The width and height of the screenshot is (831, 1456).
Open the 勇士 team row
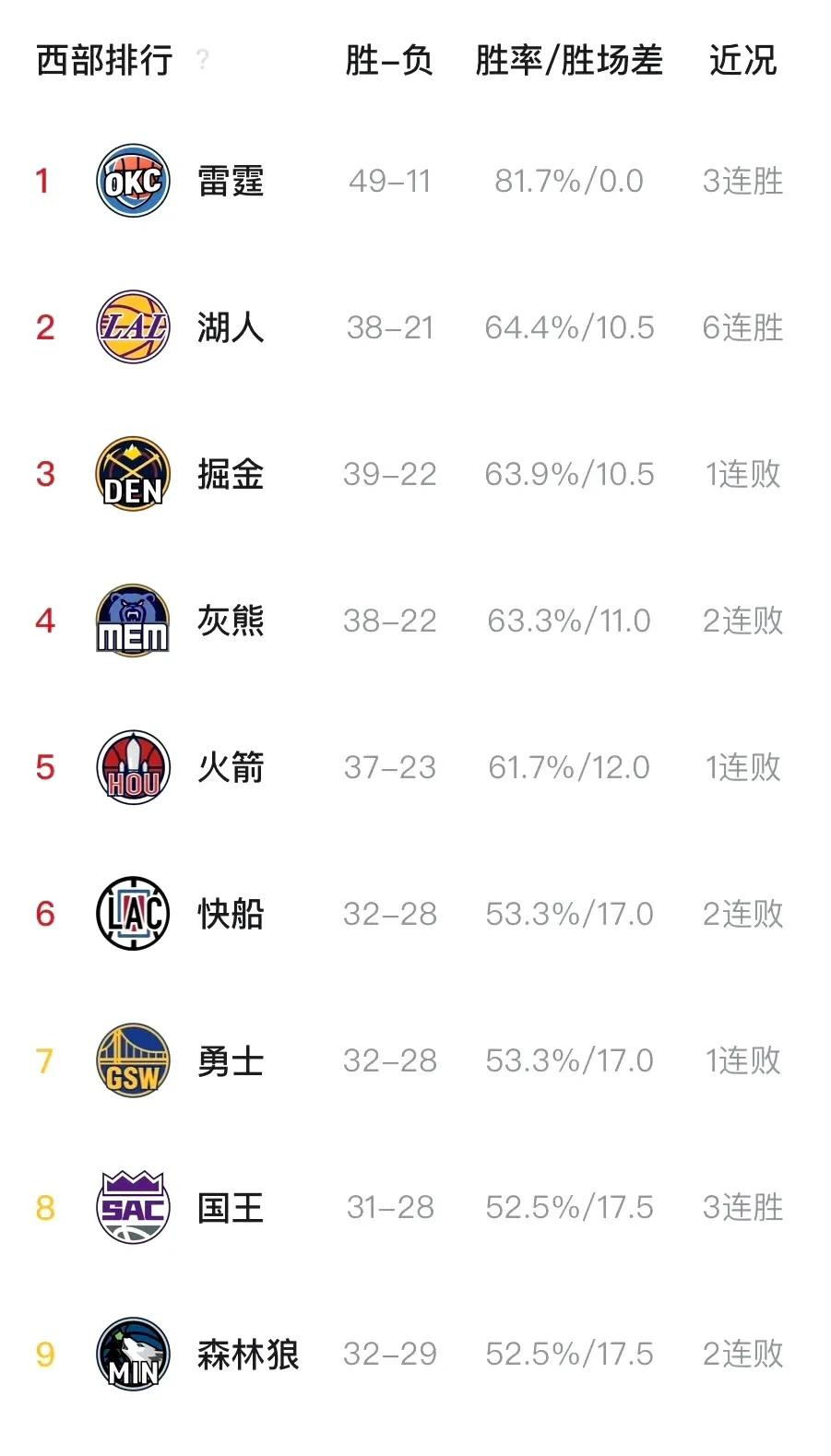pyautogui.click(x=231, y=1060)
